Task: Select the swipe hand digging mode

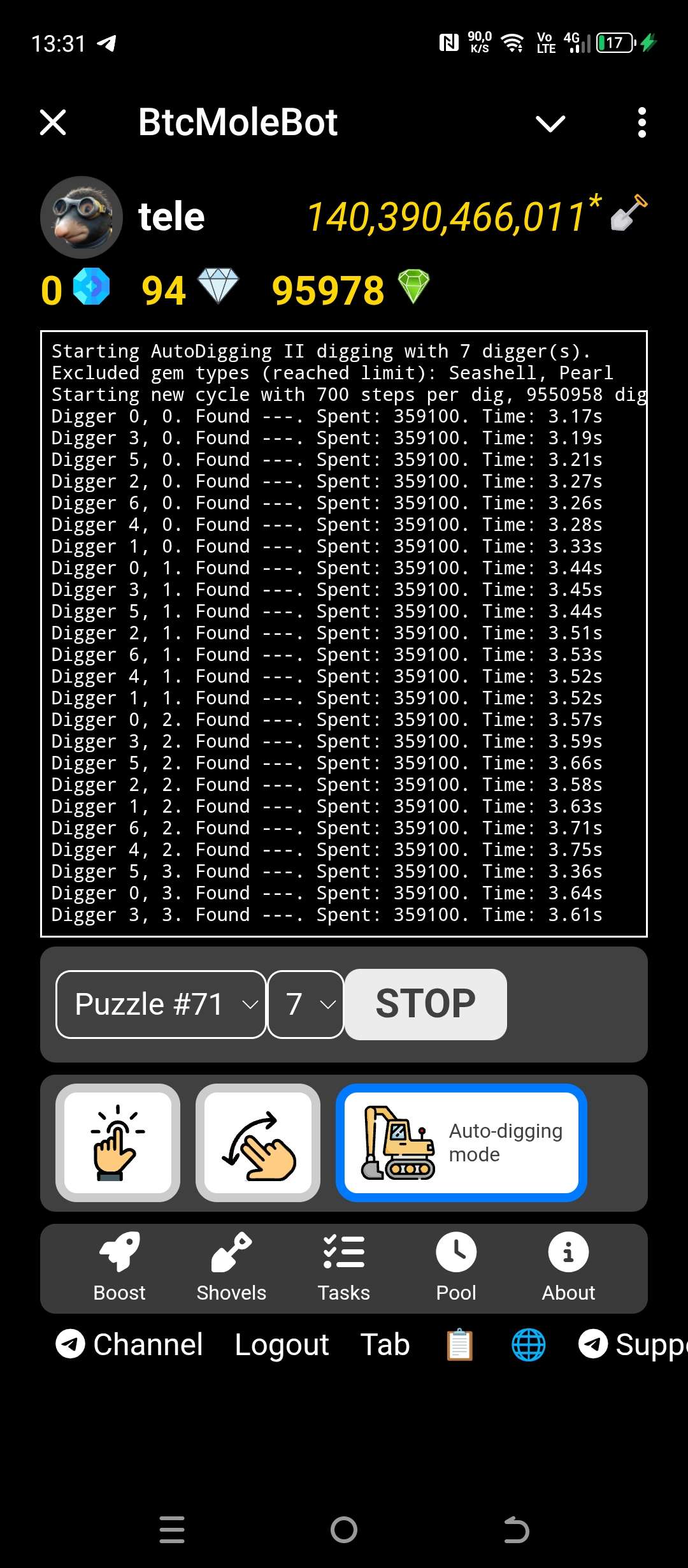Action: (258, 1142)
